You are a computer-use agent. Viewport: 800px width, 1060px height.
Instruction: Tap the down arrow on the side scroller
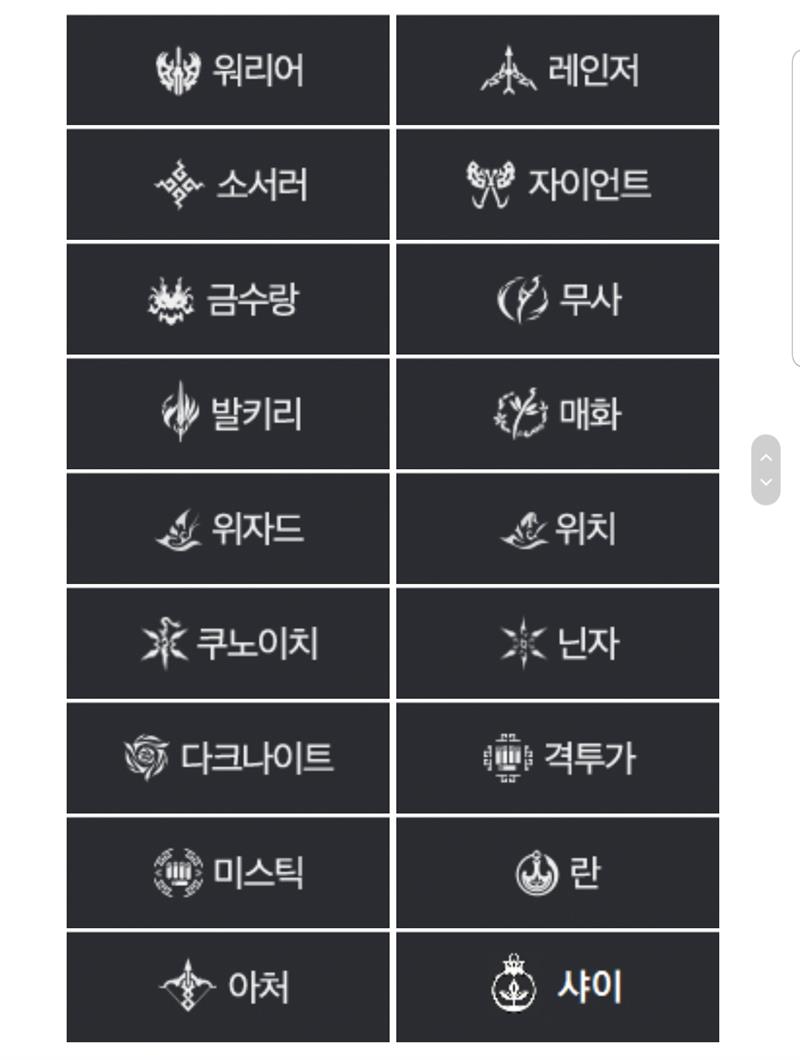[x=766, y=482]
